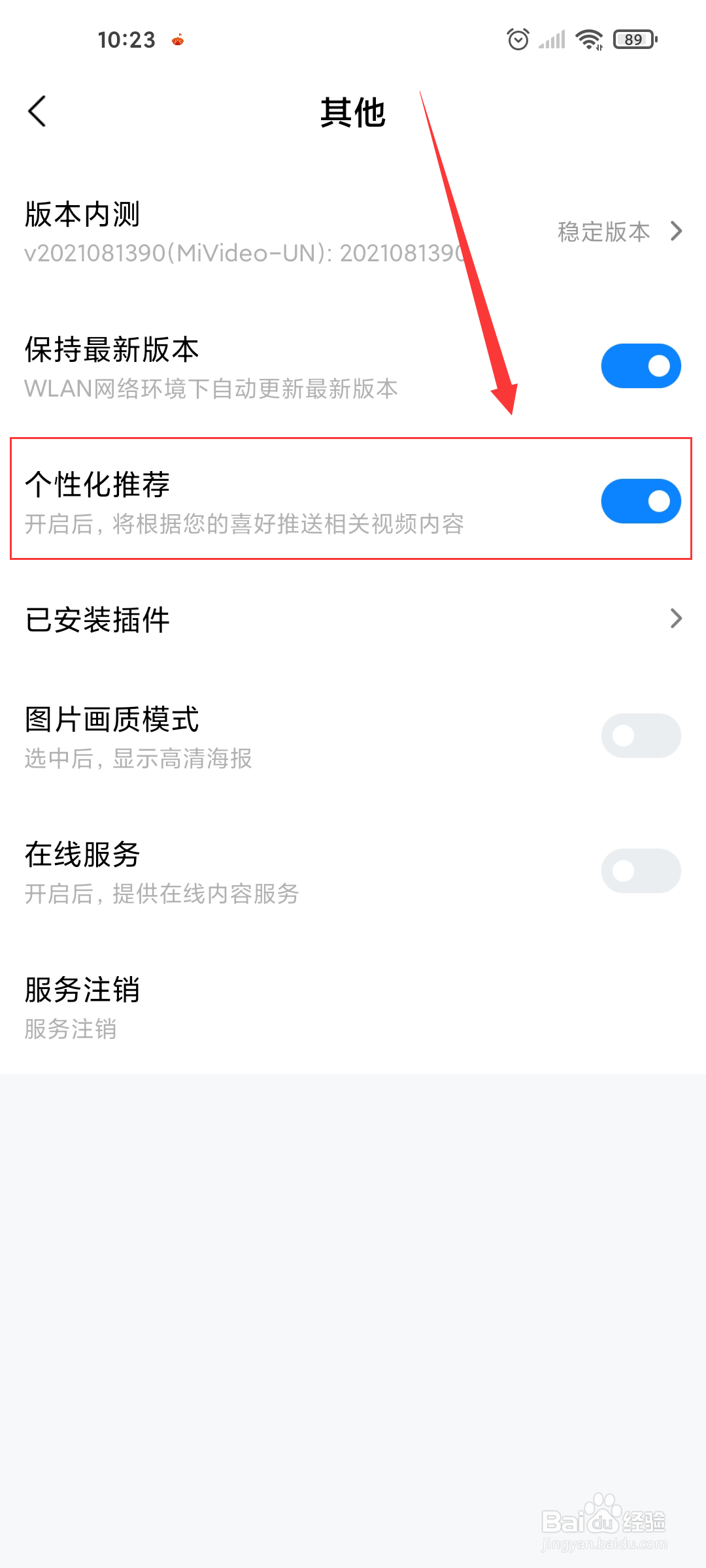Open 稳定版本 version channel selector
The width and height of the screenshot is (706, 1568).
tap(602, 232)
